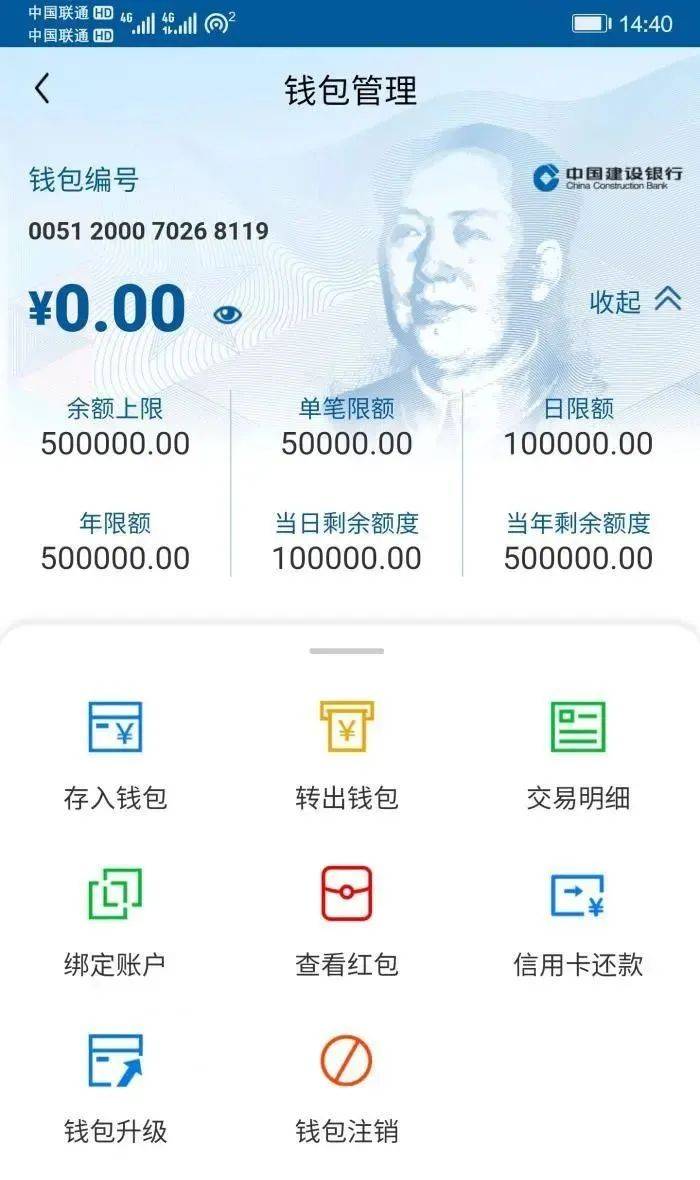
Task: Toggle balance visibility eye icon
Action: pos(227,315)
